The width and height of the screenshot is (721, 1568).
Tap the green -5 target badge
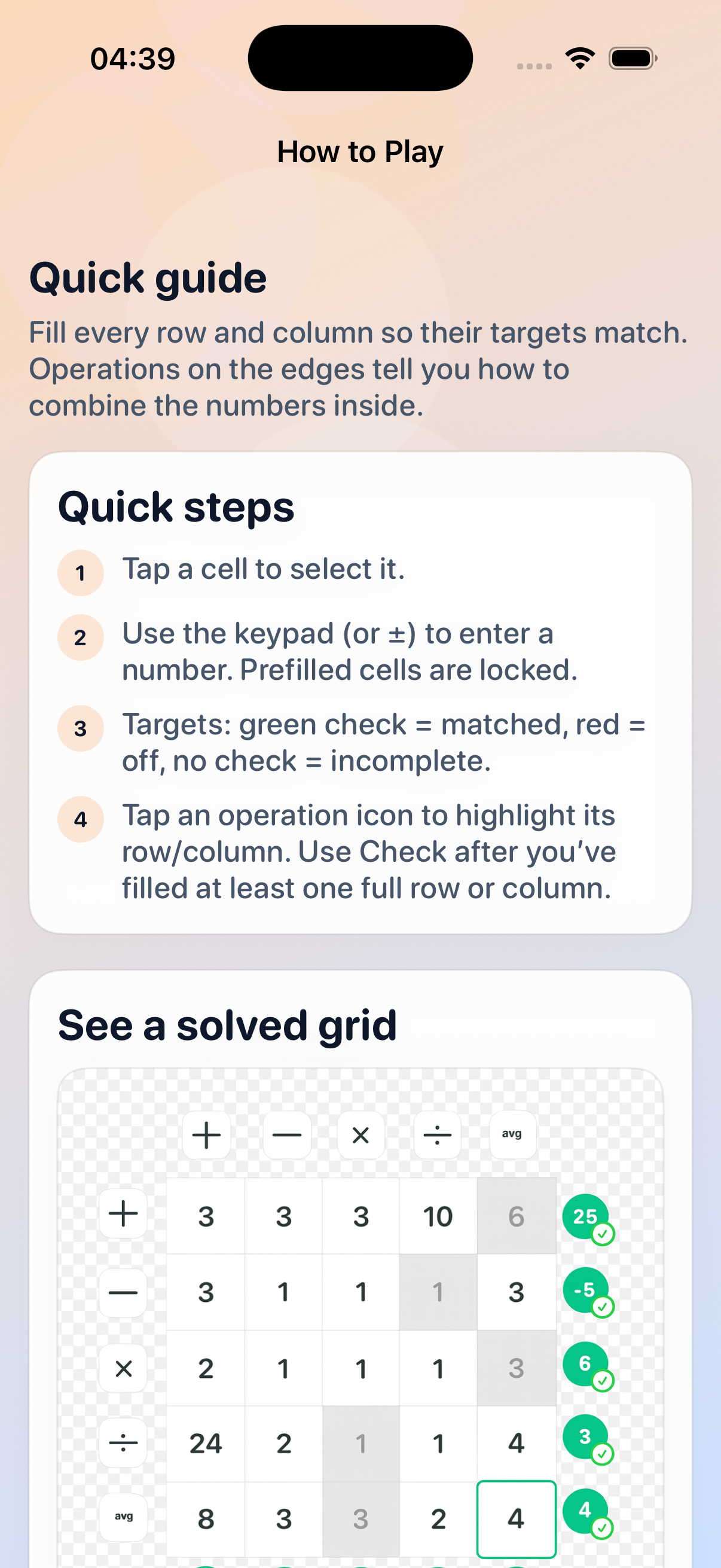tap(586, 1292)
